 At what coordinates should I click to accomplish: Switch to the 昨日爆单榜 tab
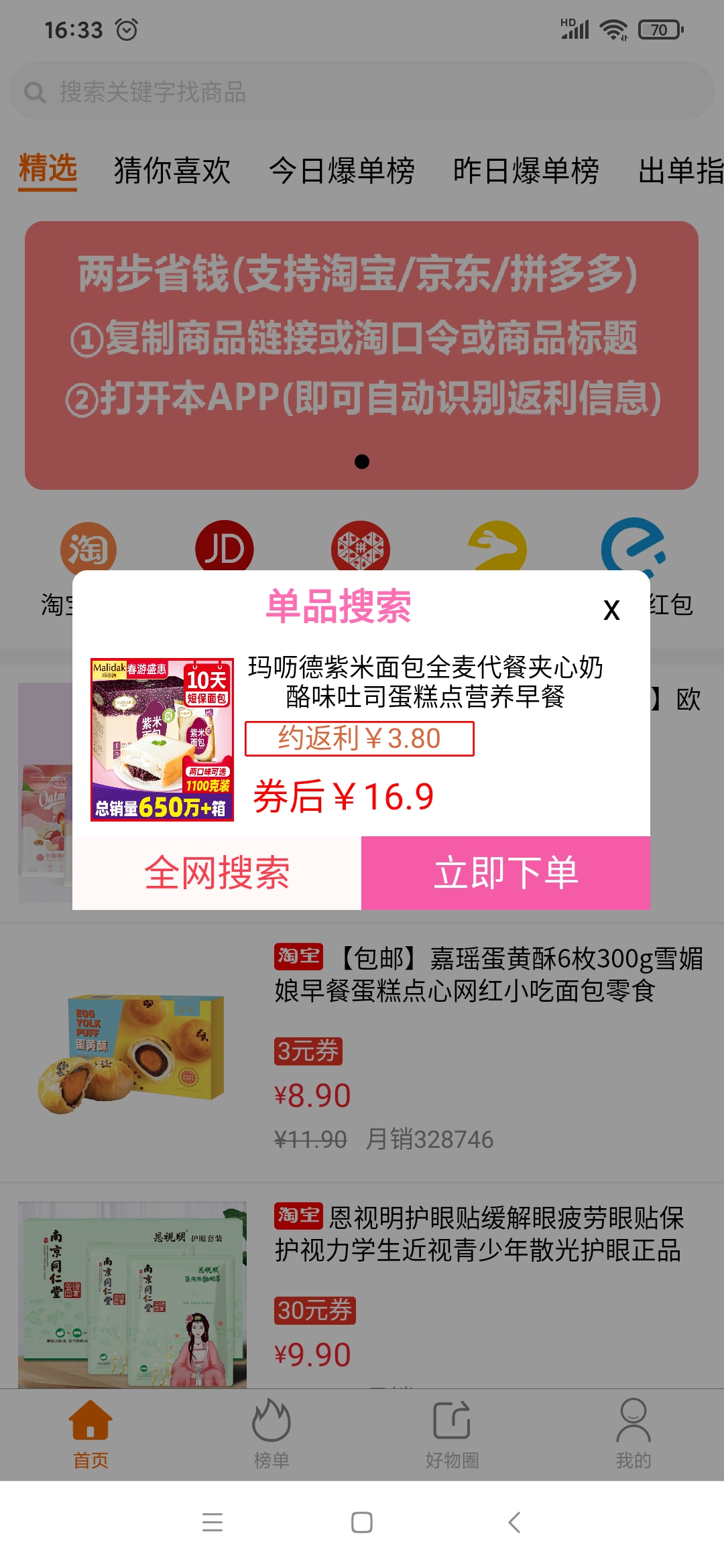526,170
